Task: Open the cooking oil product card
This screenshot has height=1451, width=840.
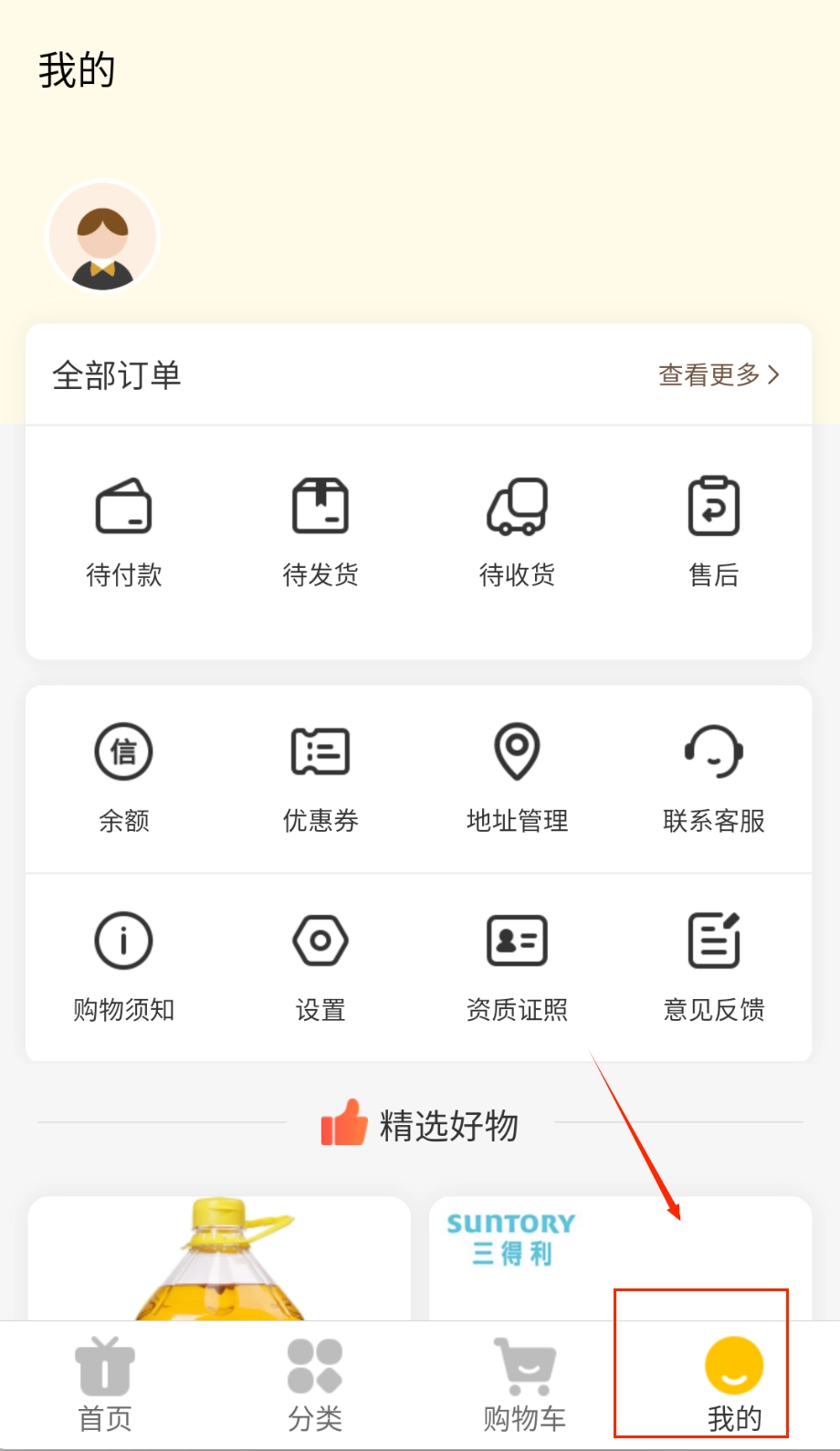Action: coord(219,1258)
